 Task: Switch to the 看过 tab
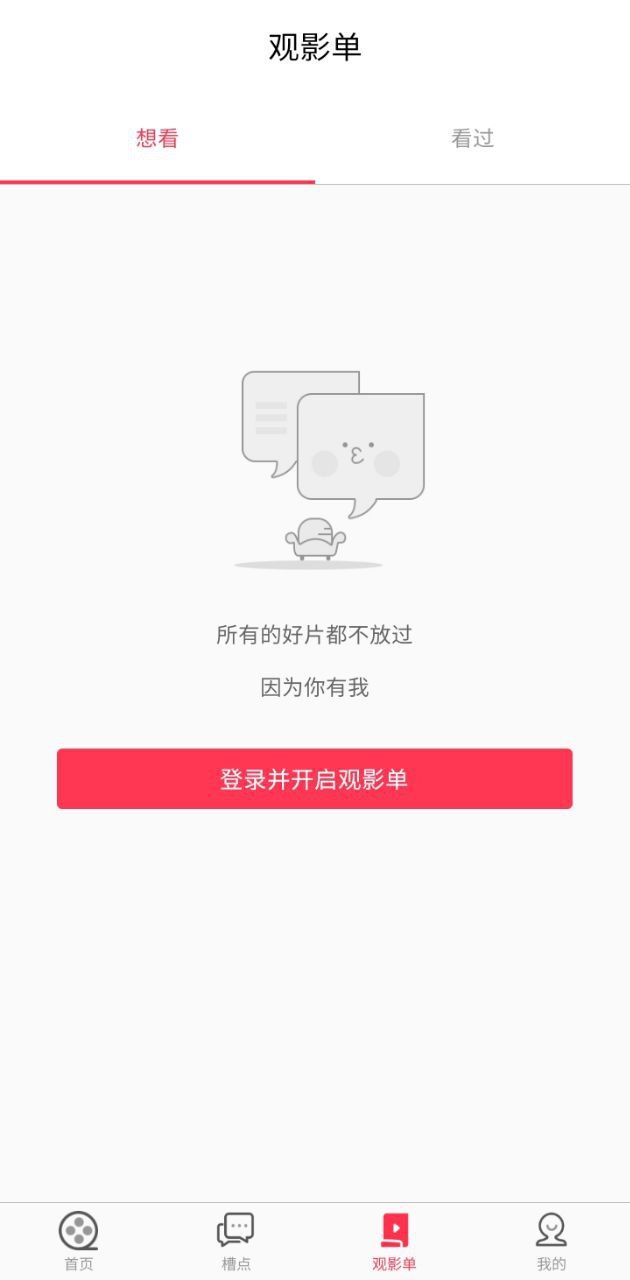point(472,139)
